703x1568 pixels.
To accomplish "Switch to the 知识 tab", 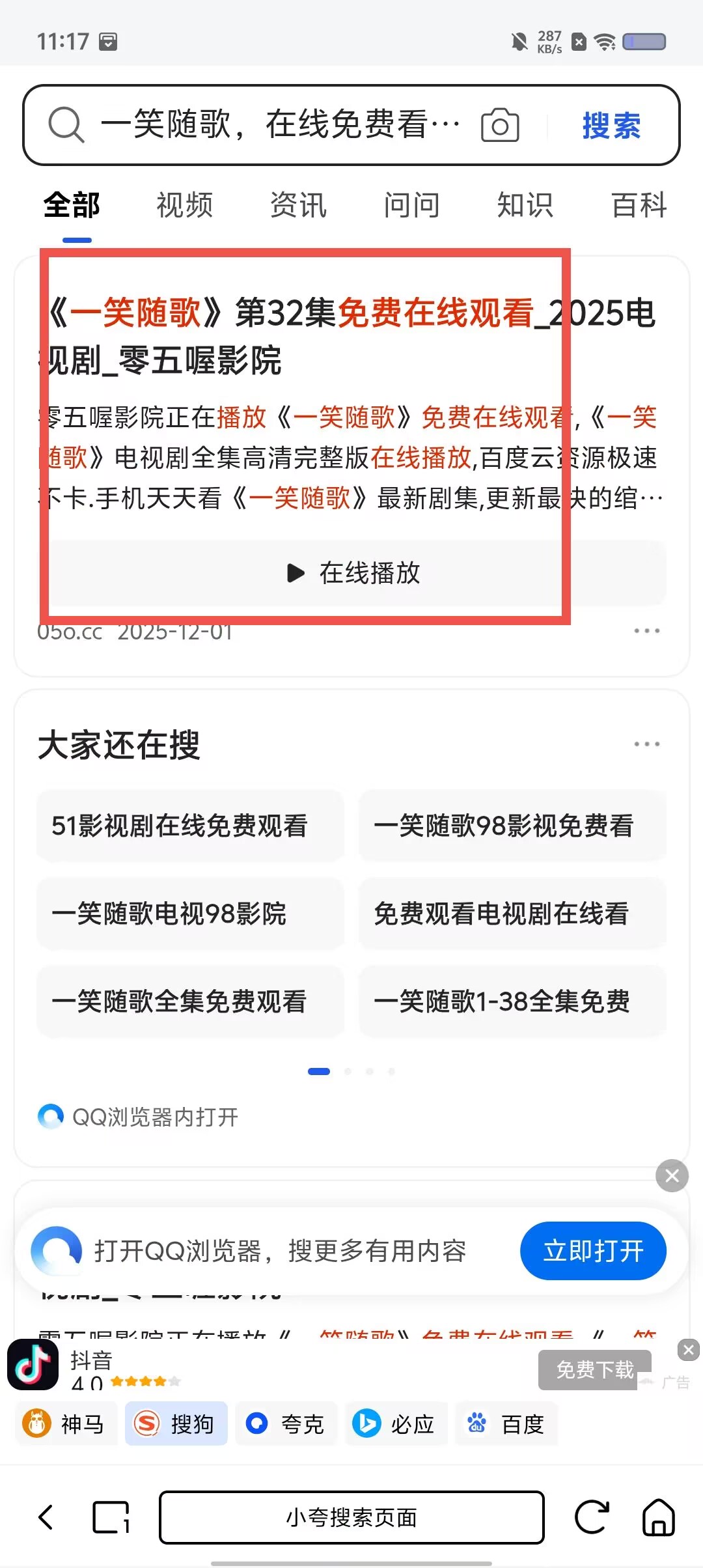I will [x=525, y=206].
